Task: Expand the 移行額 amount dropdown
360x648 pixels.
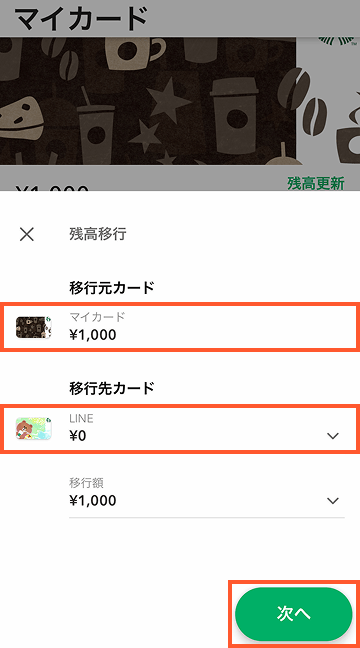Action: pos(207,495)
